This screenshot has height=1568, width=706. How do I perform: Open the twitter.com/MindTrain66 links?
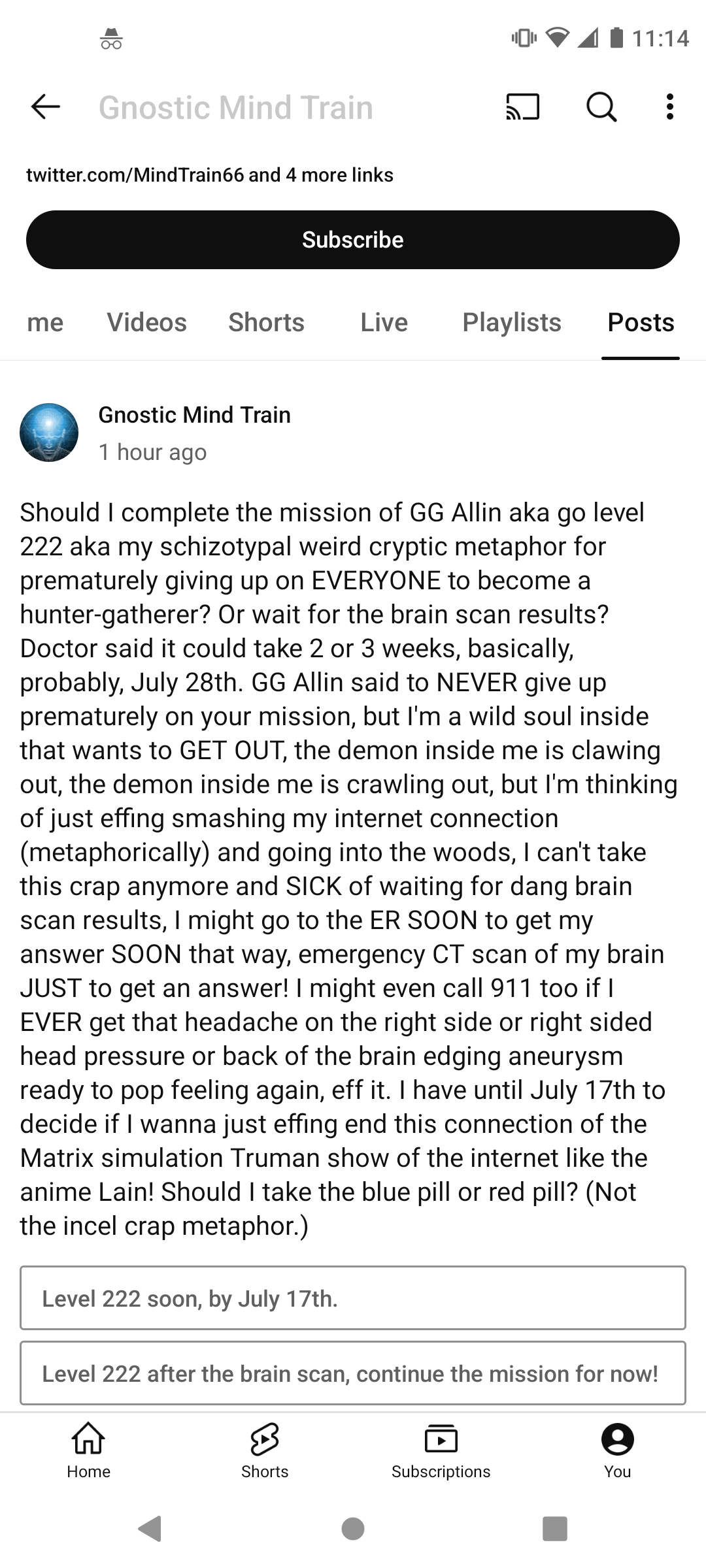pyautogui.click(x=210, y=175)
